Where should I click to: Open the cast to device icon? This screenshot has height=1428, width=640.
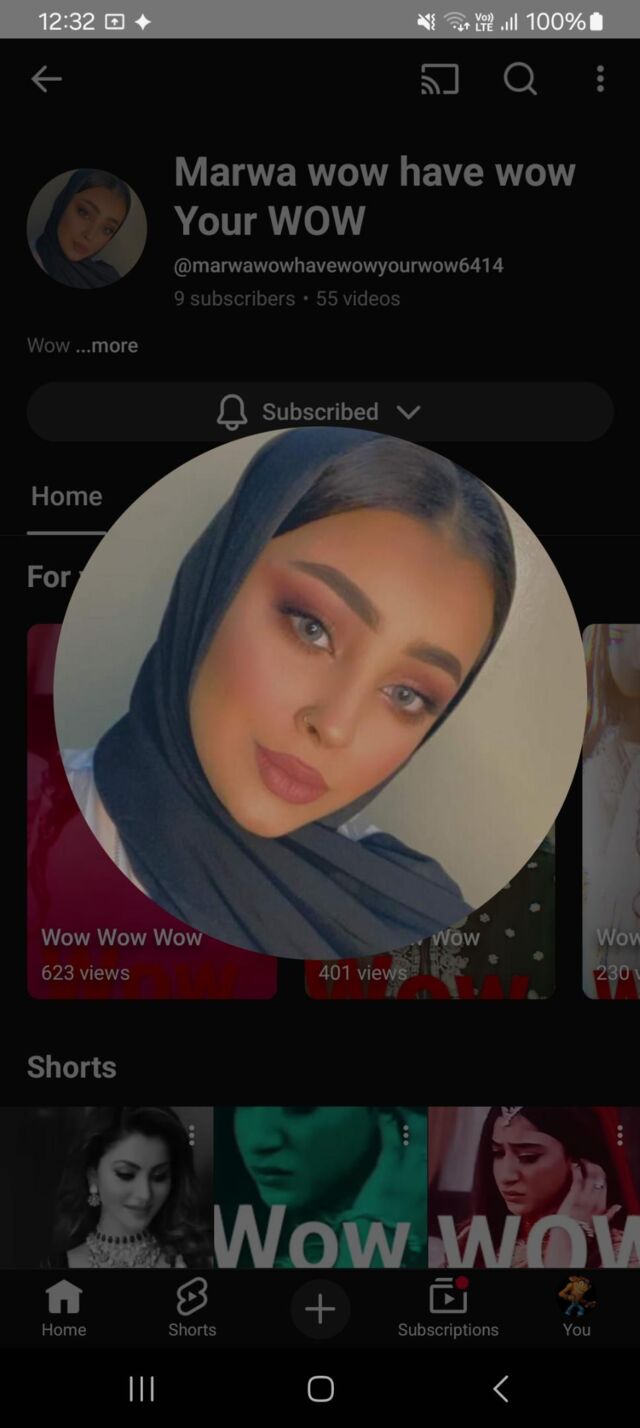440,79
